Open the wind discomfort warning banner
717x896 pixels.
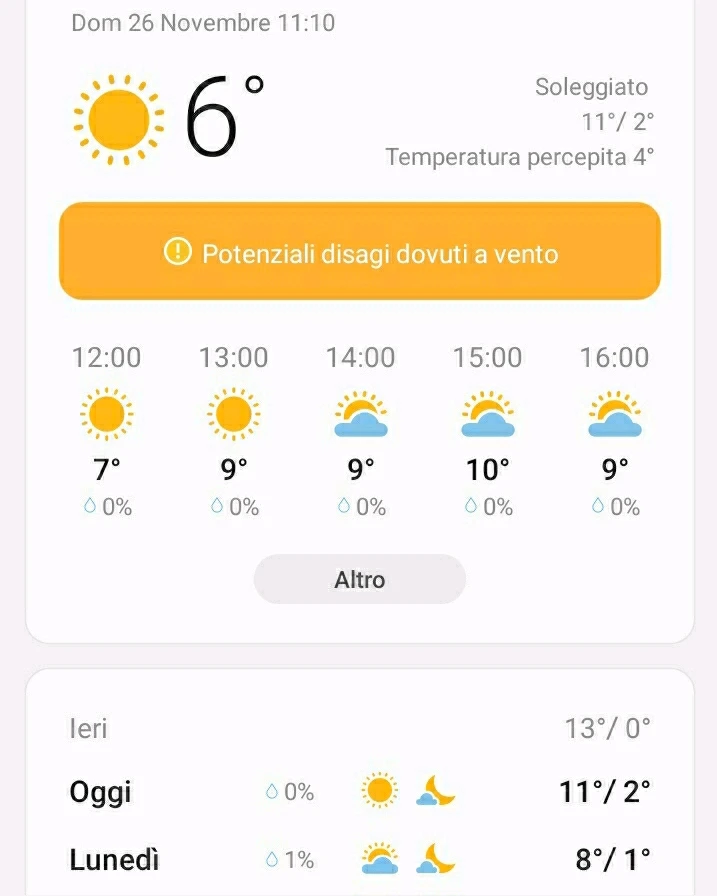click(360, 252)
